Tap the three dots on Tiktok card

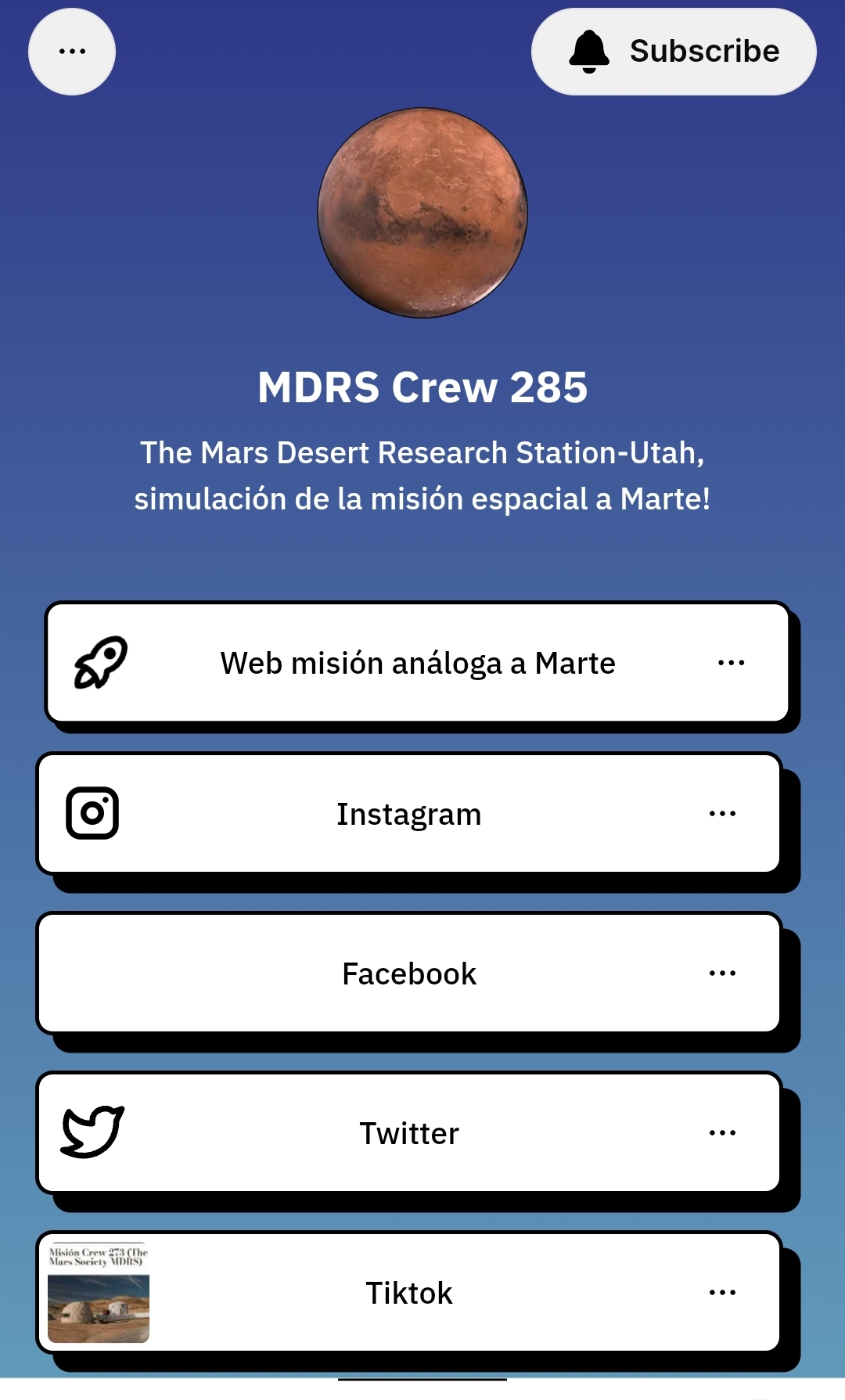722,1293
